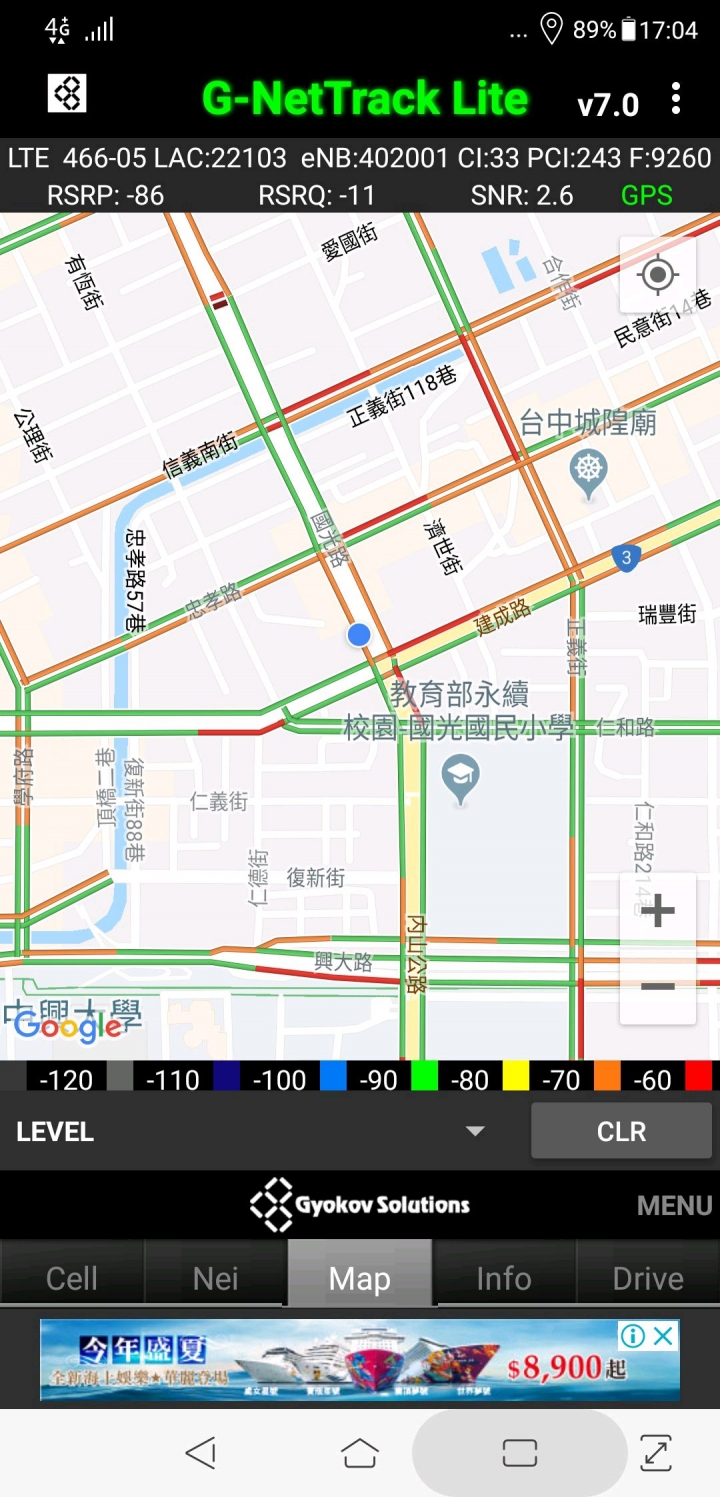Select the Map tab
The image size is (720, 1497).
(x=360, y=1278)
